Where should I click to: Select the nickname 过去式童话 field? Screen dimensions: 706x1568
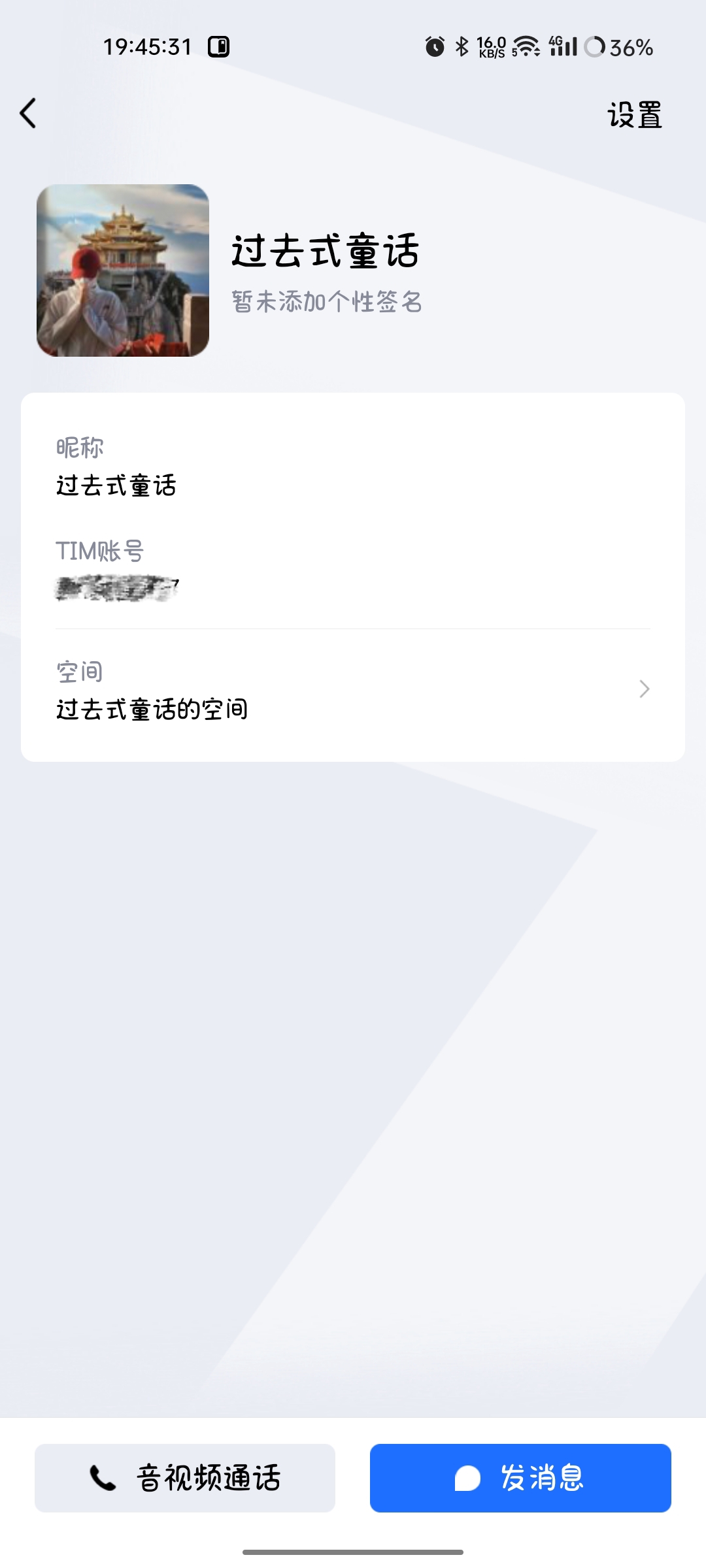tap(116, 486)
